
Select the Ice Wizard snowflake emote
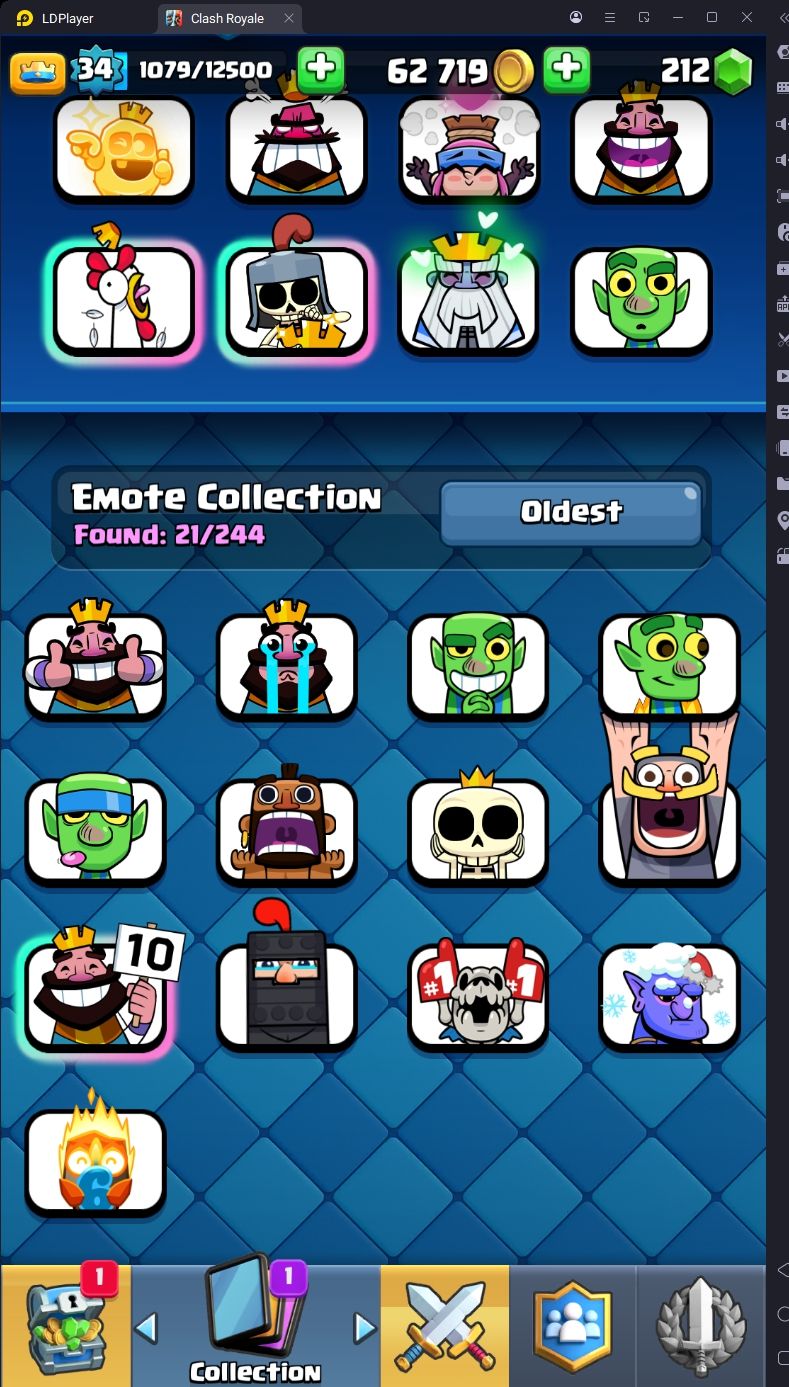669,996
